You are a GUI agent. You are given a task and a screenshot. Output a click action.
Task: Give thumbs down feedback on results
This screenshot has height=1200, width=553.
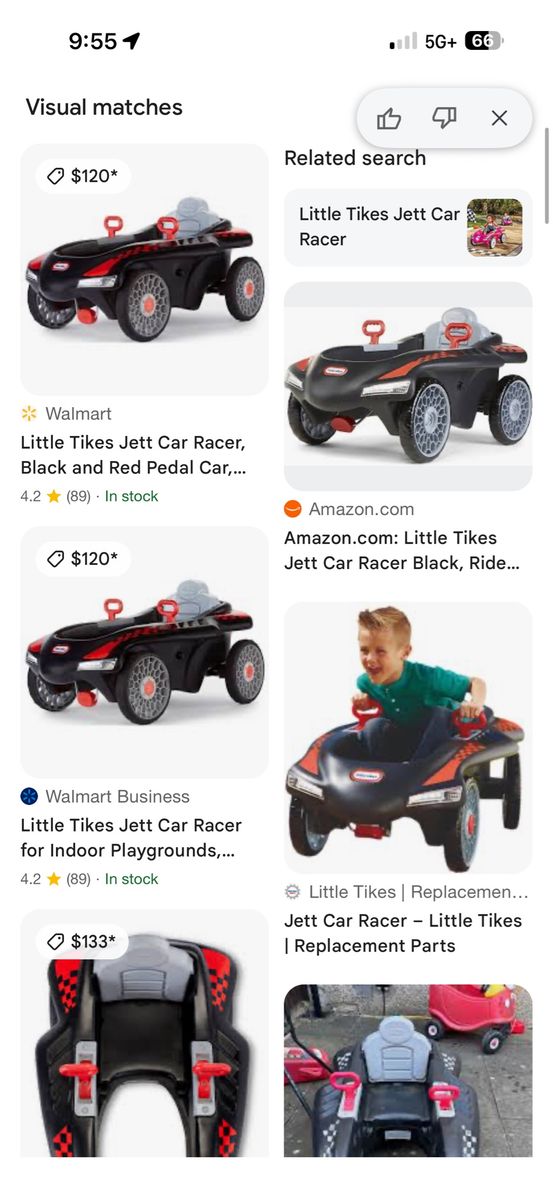(444, 119)
